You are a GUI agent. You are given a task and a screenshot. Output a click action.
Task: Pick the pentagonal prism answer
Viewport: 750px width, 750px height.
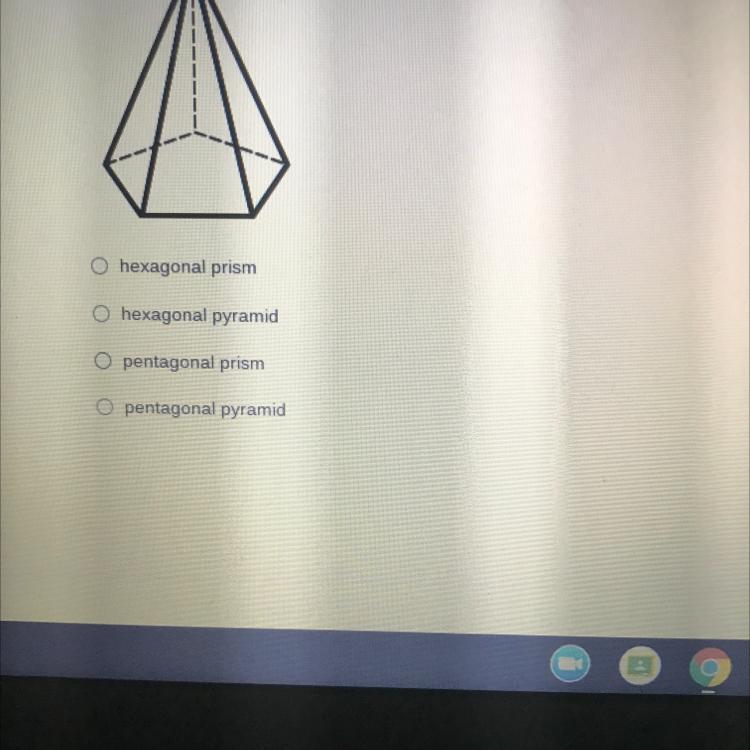(102, 361)
